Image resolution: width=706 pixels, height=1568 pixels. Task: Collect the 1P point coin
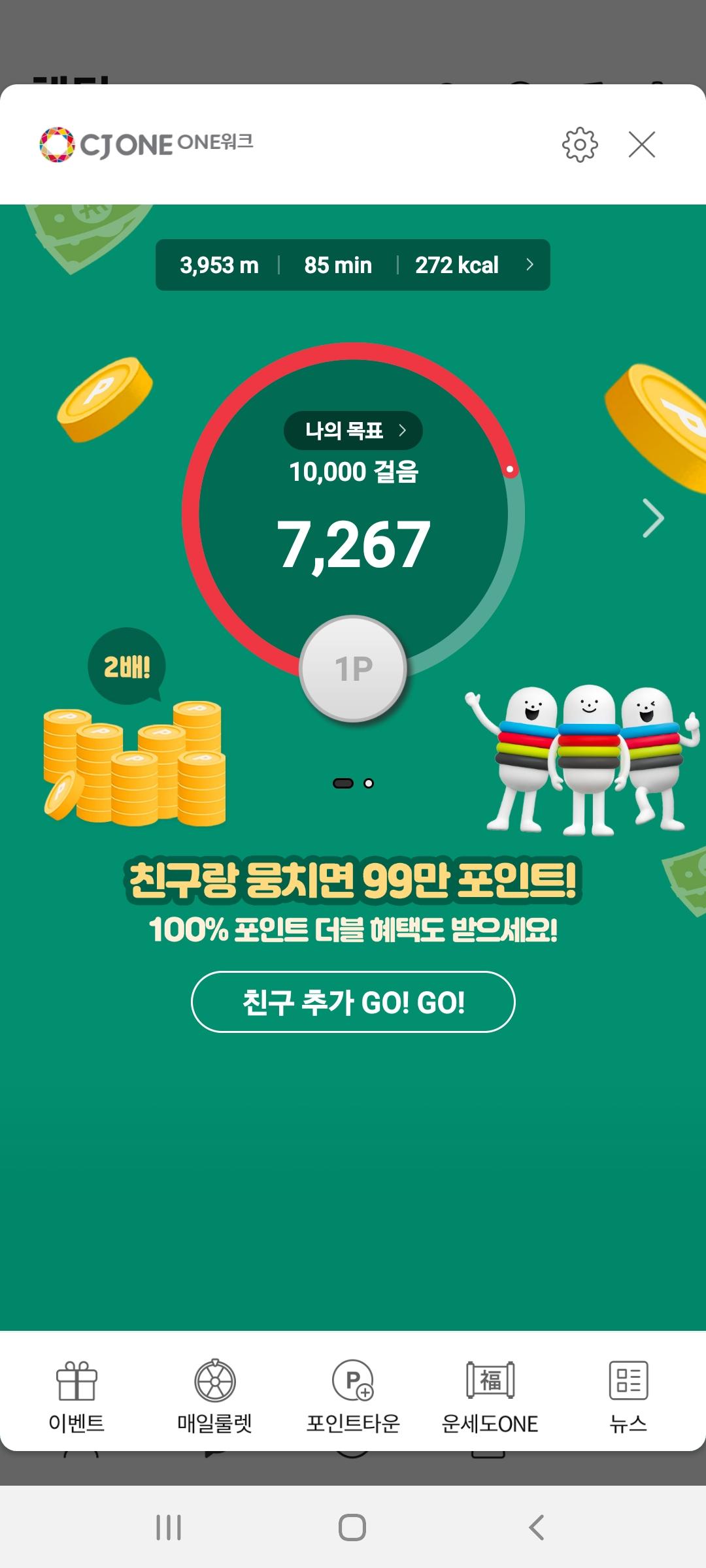point(354,668)
